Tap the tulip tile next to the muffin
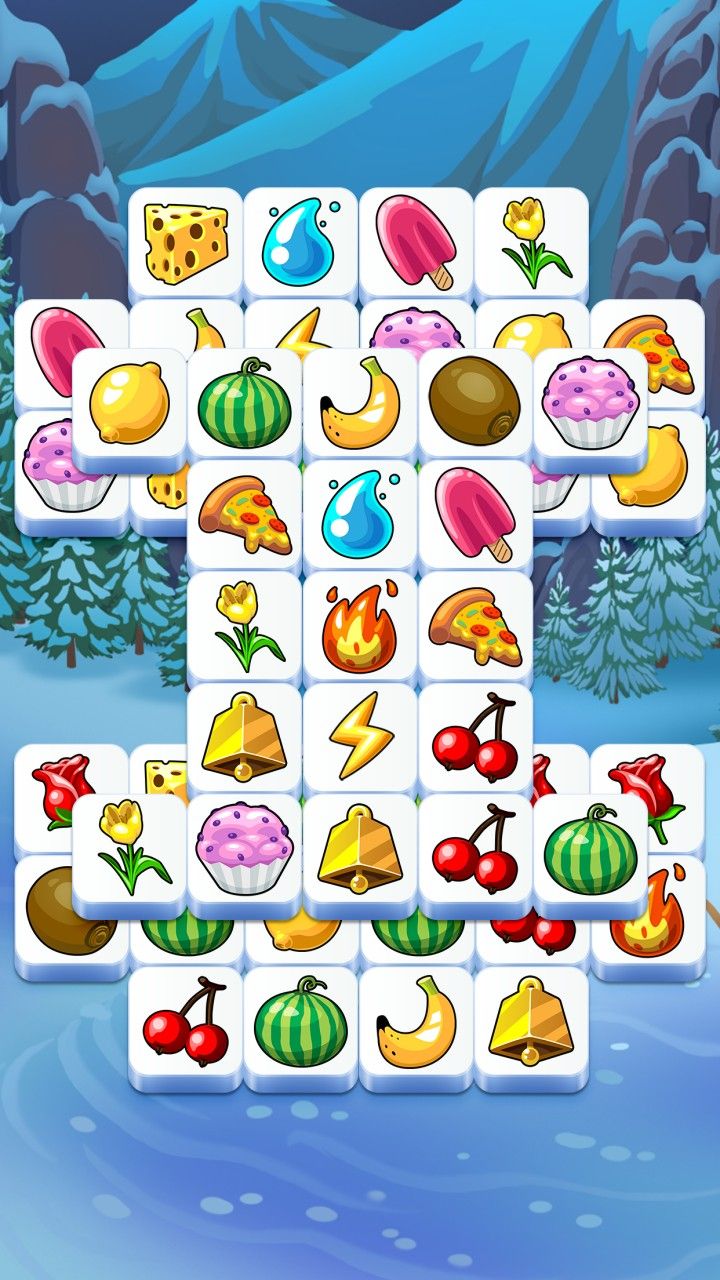 coord(128,848)
